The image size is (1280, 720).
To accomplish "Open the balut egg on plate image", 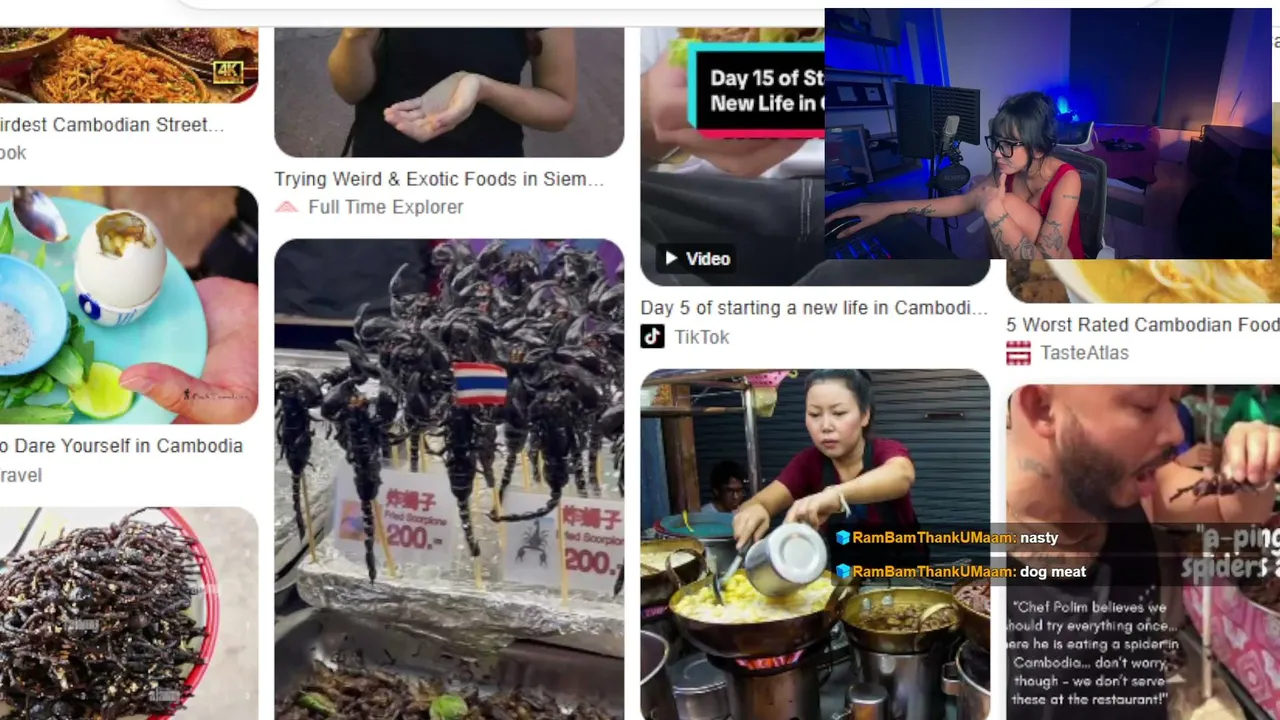I will pyautogui.click(x=129, y=305).
